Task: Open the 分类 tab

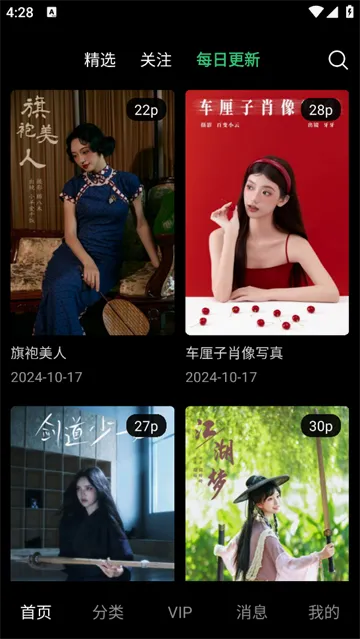Action: 108,612
